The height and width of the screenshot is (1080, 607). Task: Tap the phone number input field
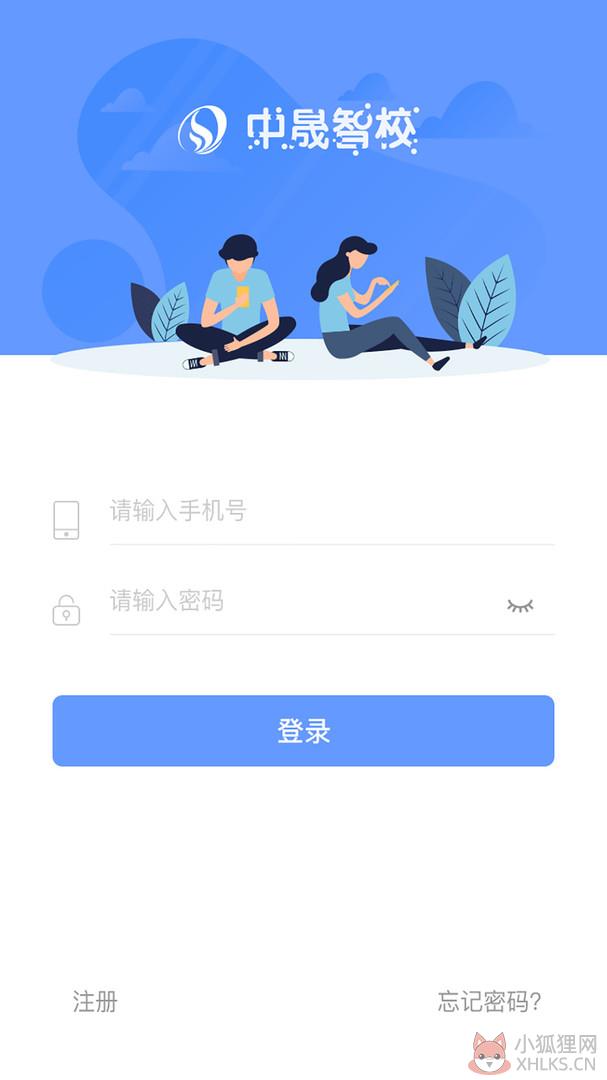pos(331,512)
